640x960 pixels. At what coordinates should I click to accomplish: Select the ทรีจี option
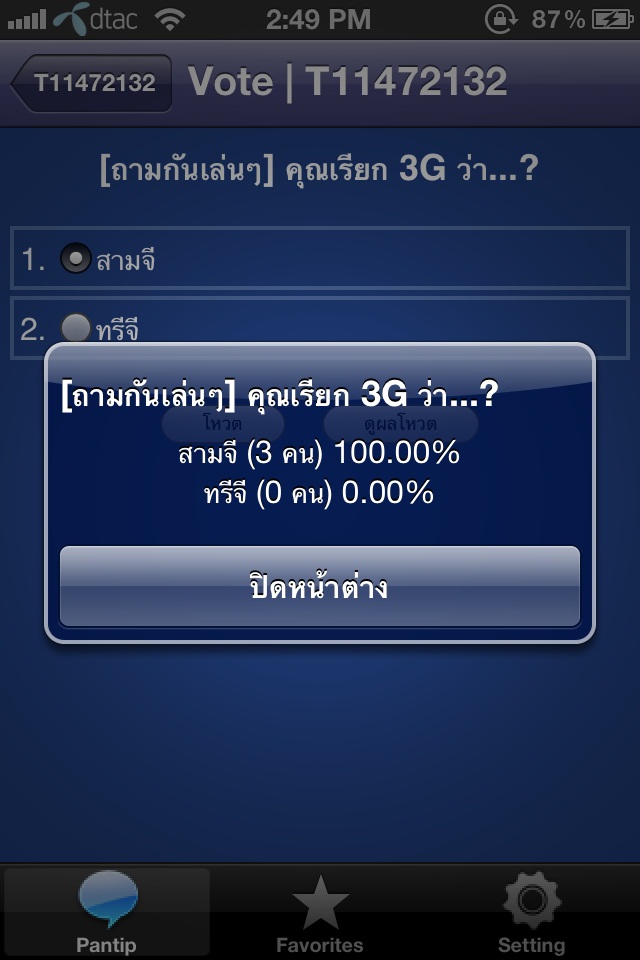76,329
